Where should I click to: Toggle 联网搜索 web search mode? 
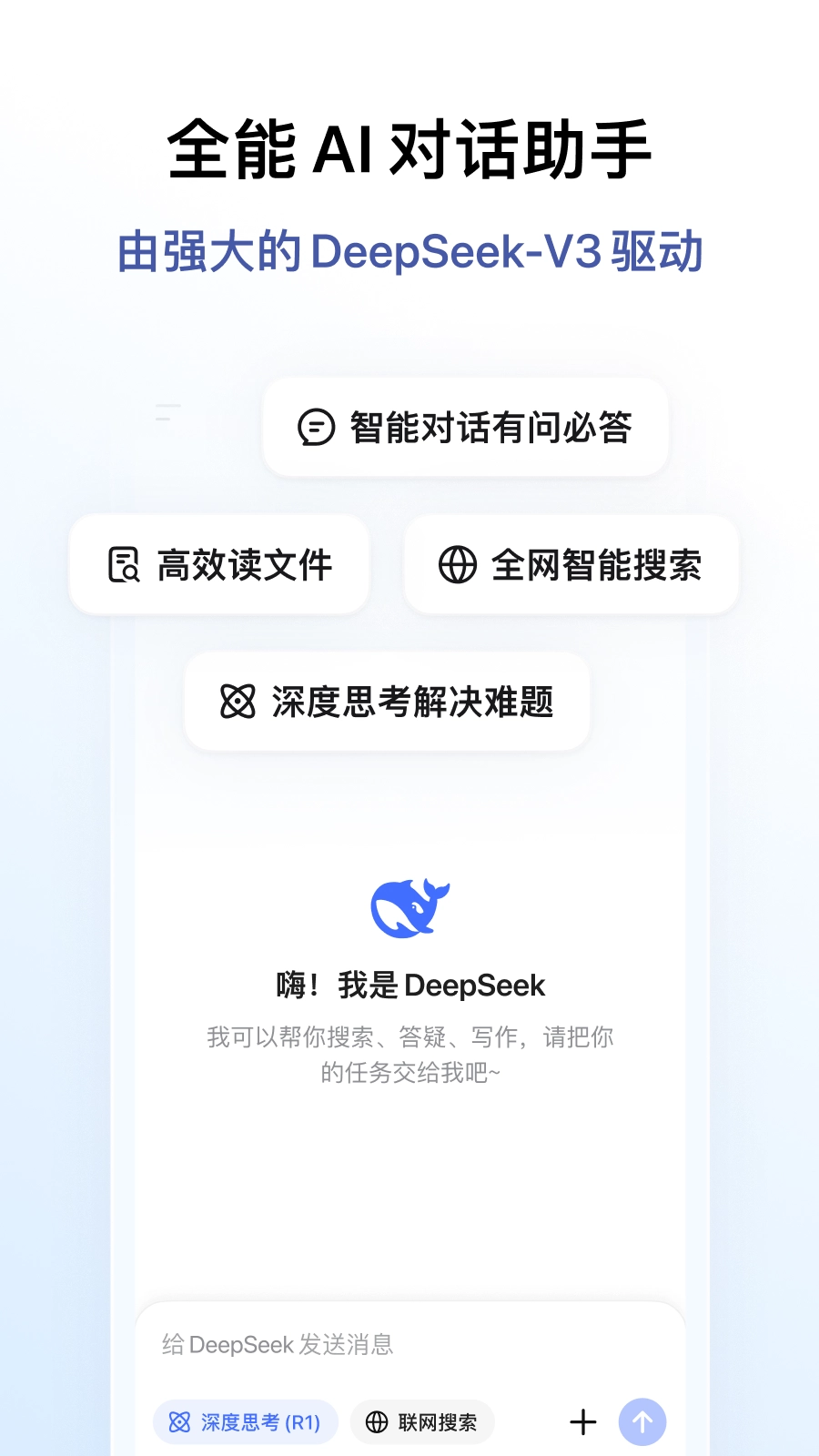pyautogui.click(x=422, y=1421)
